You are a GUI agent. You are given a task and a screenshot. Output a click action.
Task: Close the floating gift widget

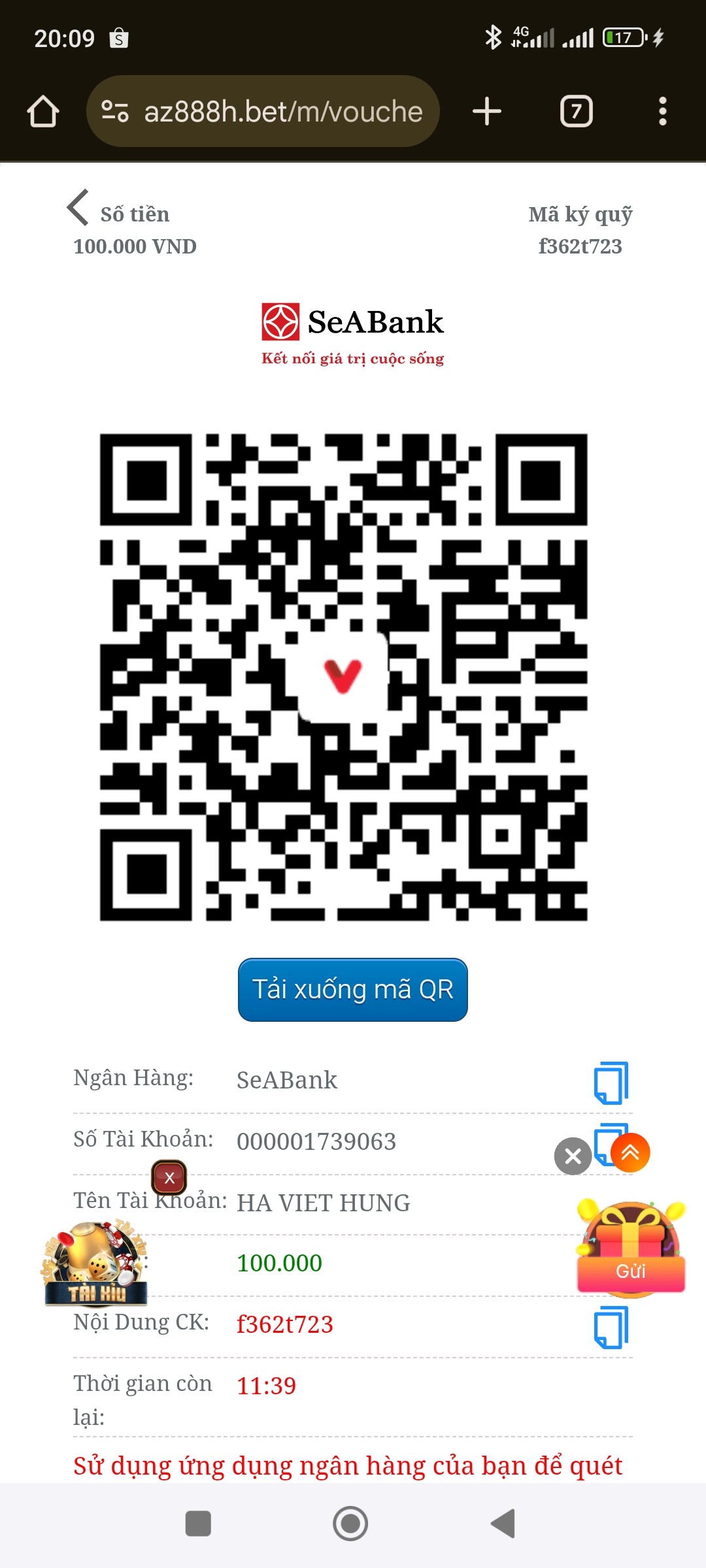(x=573, y=1156)
